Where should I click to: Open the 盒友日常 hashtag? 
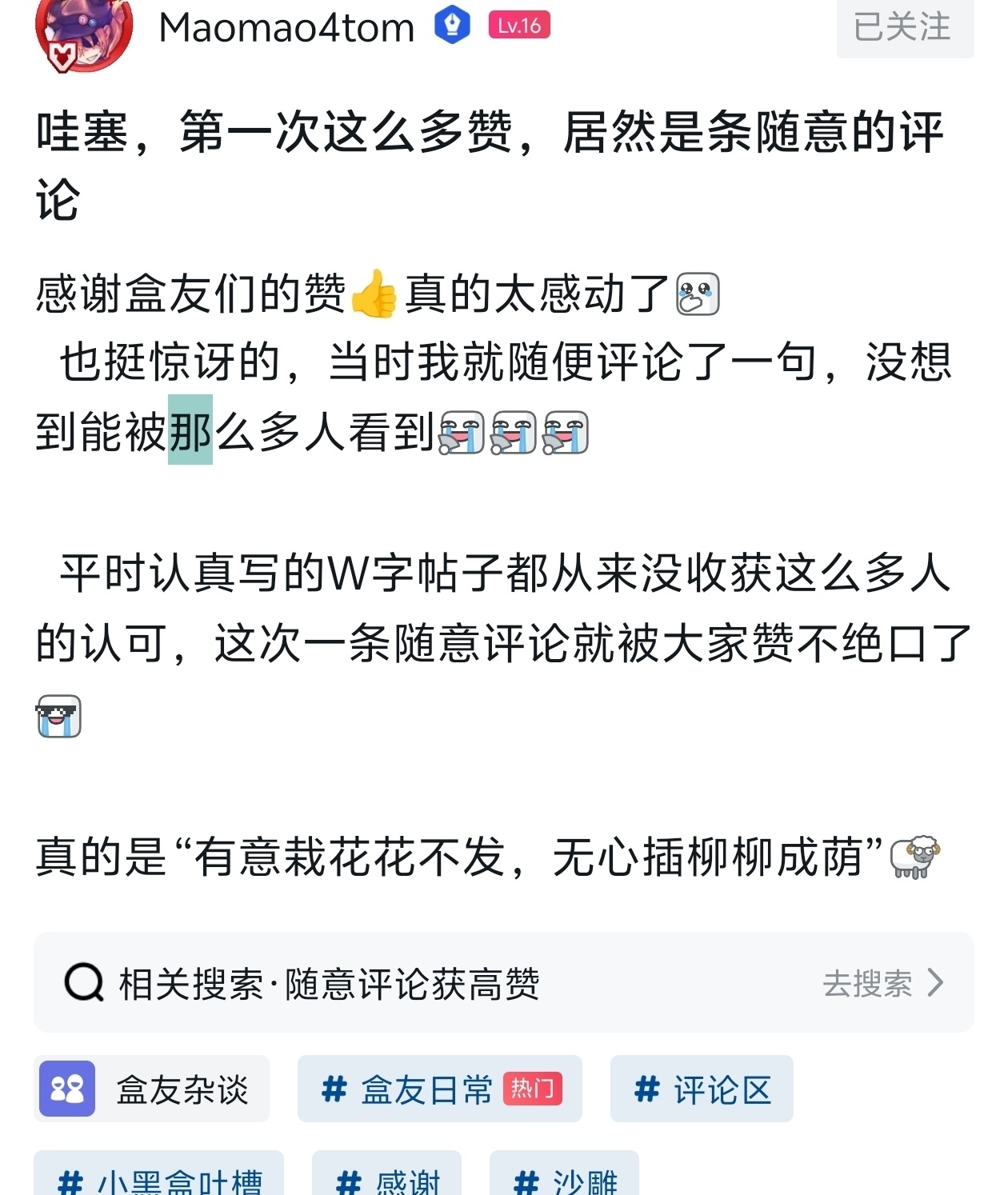(x=439, y=1089)
